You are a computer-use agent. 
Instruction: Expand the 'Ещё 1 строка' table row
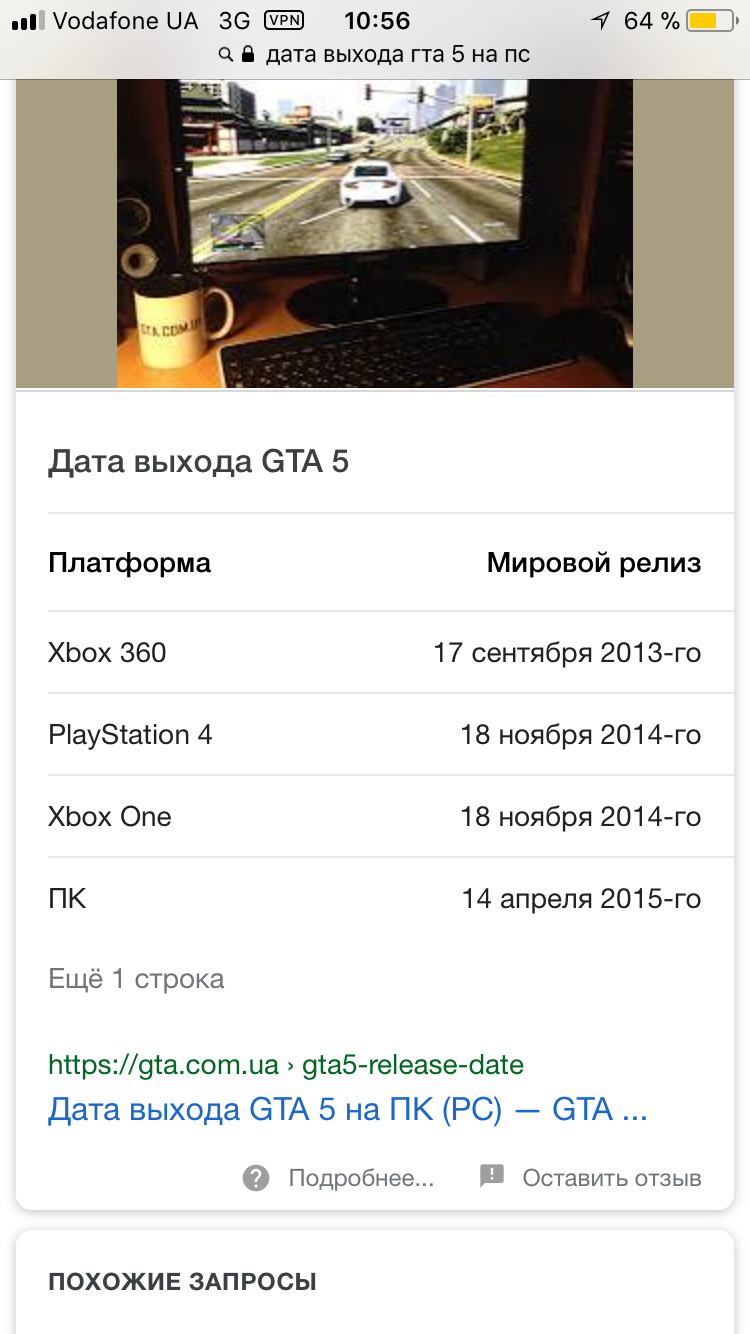(136, 979)
